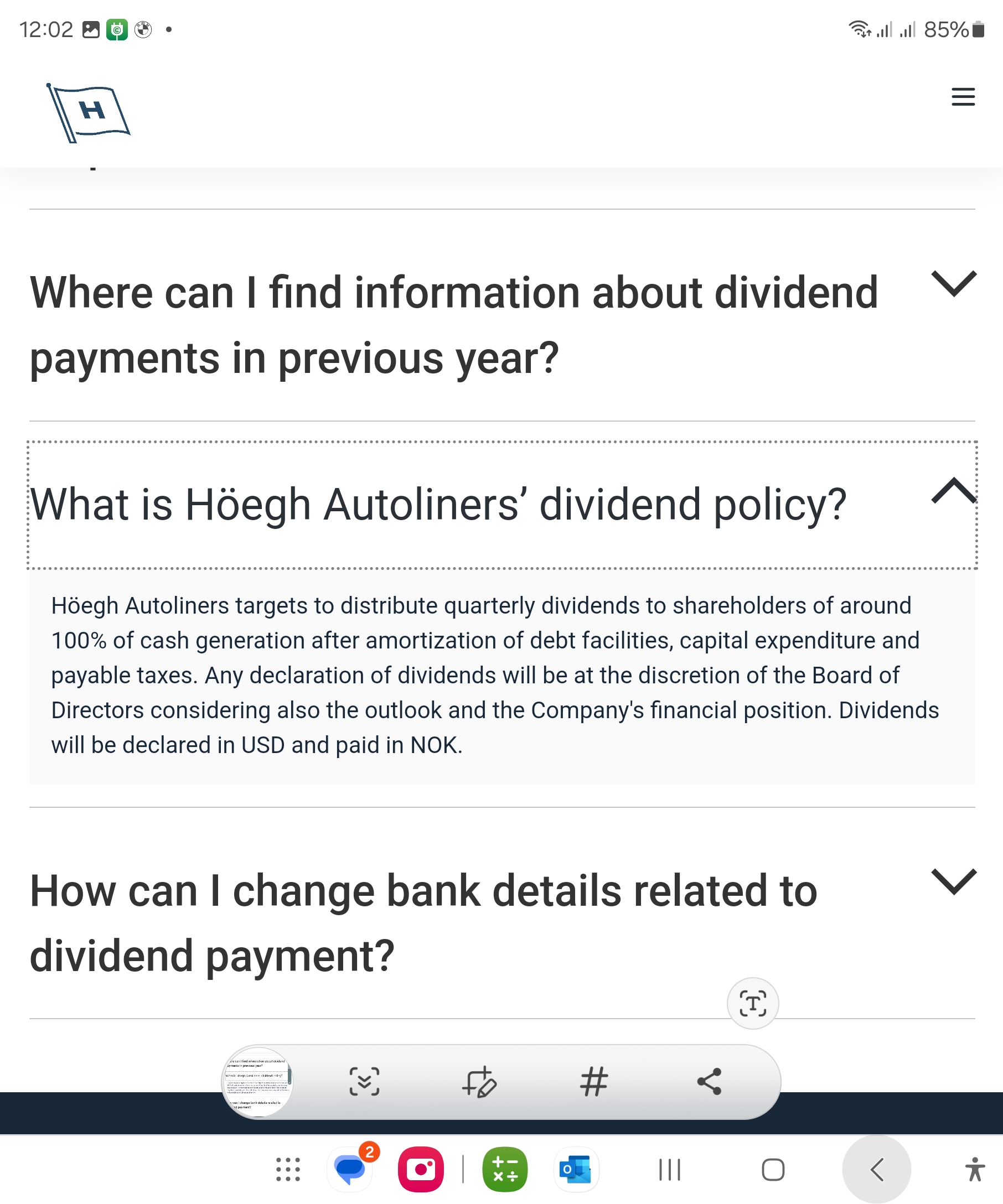Collapse the Höegh Autoliners' dividend policy answer

[953, 491]
